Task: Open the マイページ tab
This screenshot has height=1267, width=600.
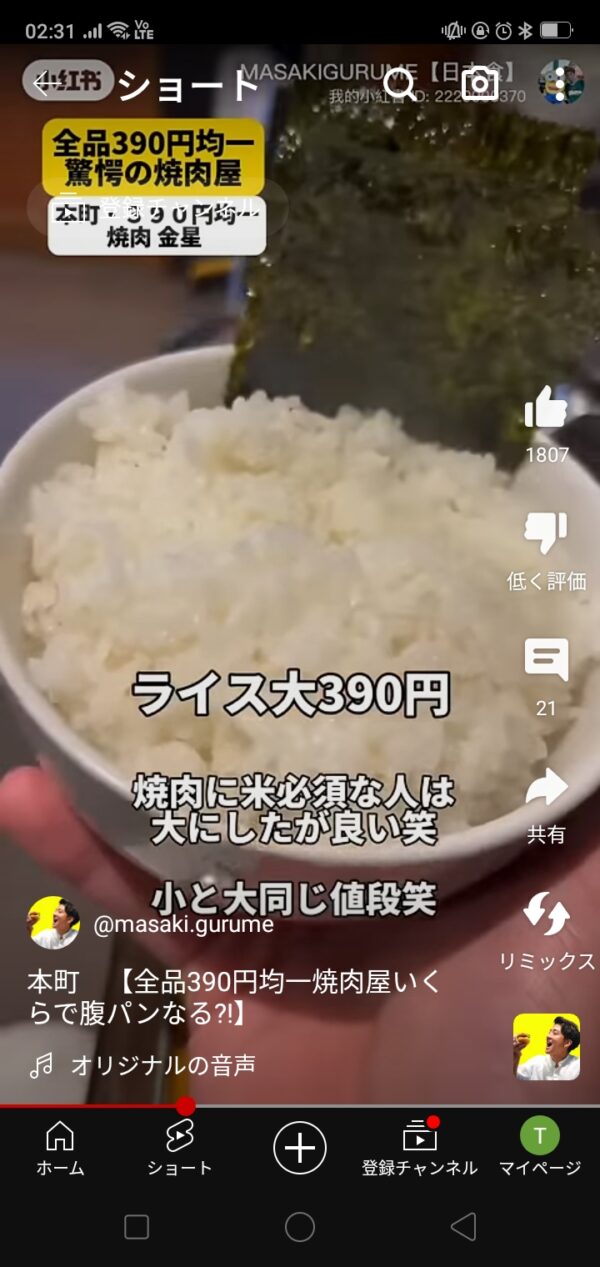Action: pos(540,1147)
